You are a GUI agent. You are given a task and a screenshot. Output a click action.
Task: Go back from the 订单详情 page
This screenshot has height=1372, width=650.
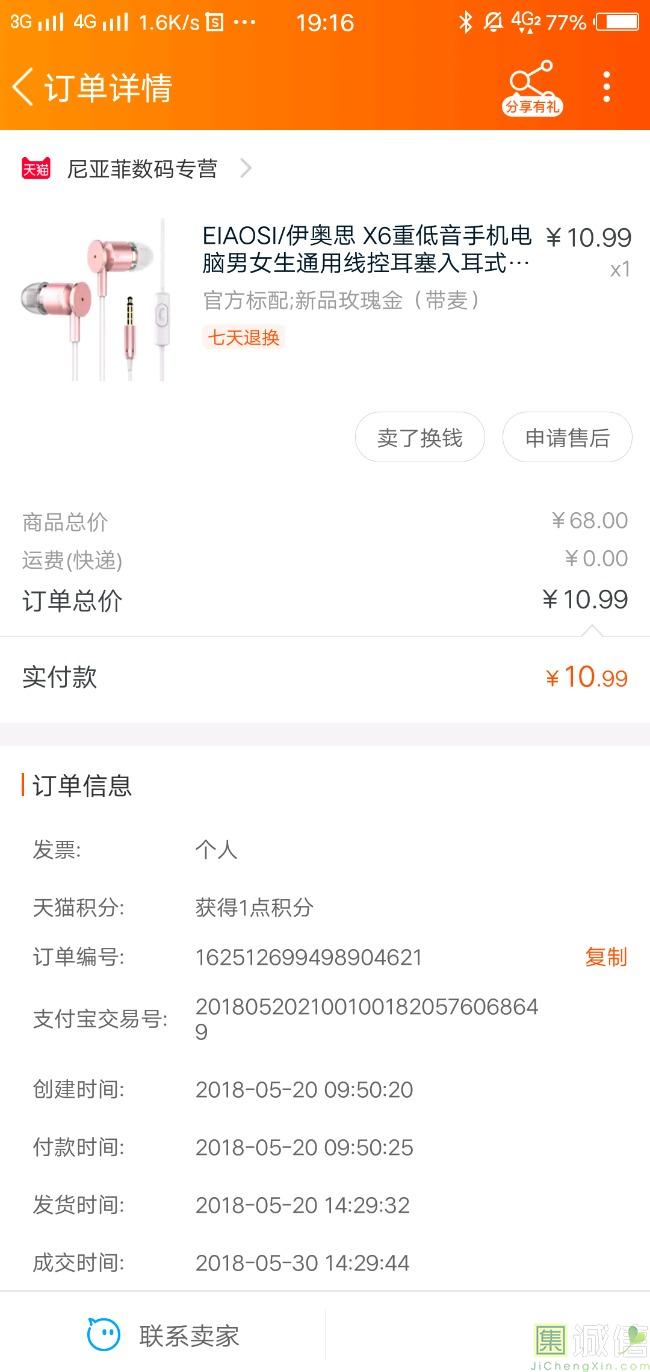click(24, 87)
